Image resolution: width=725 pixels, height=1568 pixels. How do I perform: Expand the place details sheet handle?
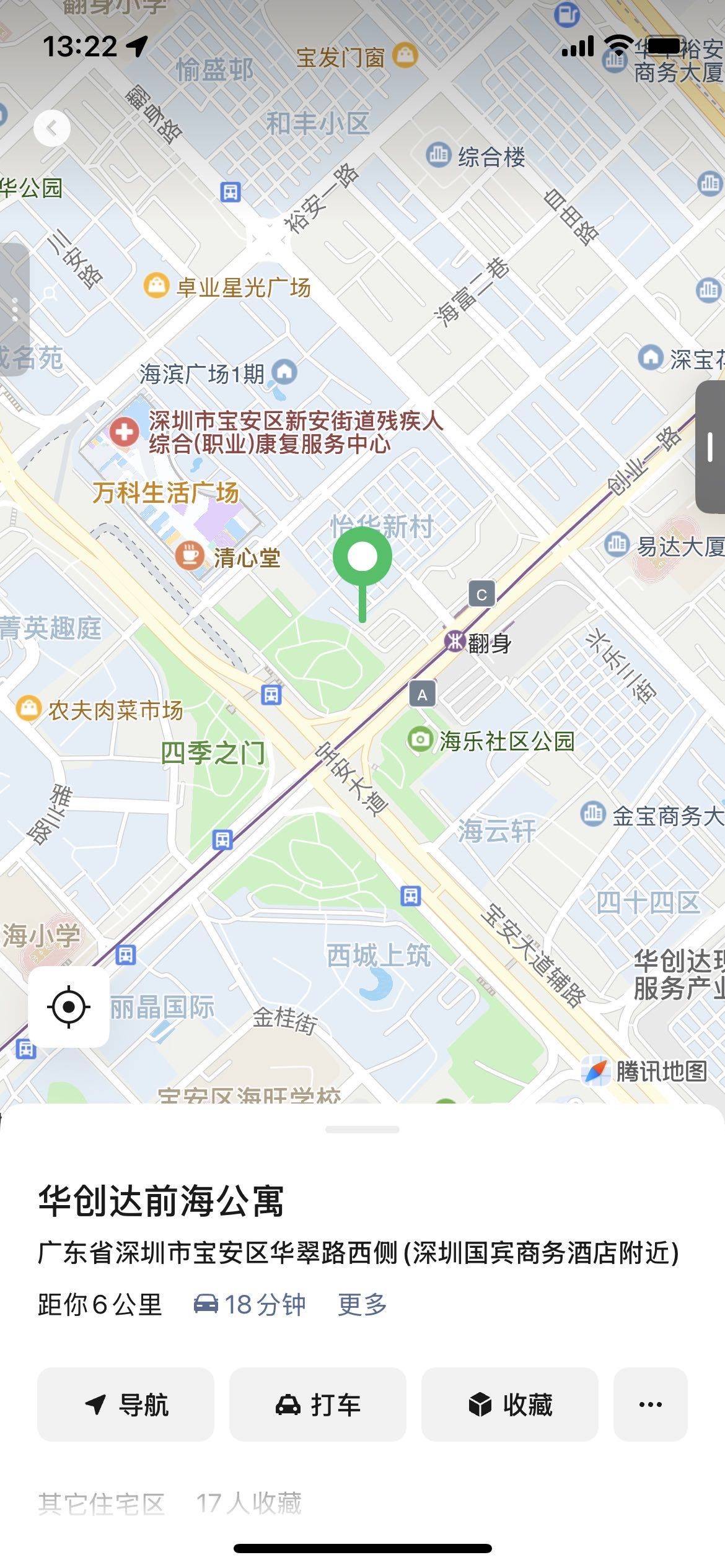point(362,1130)
